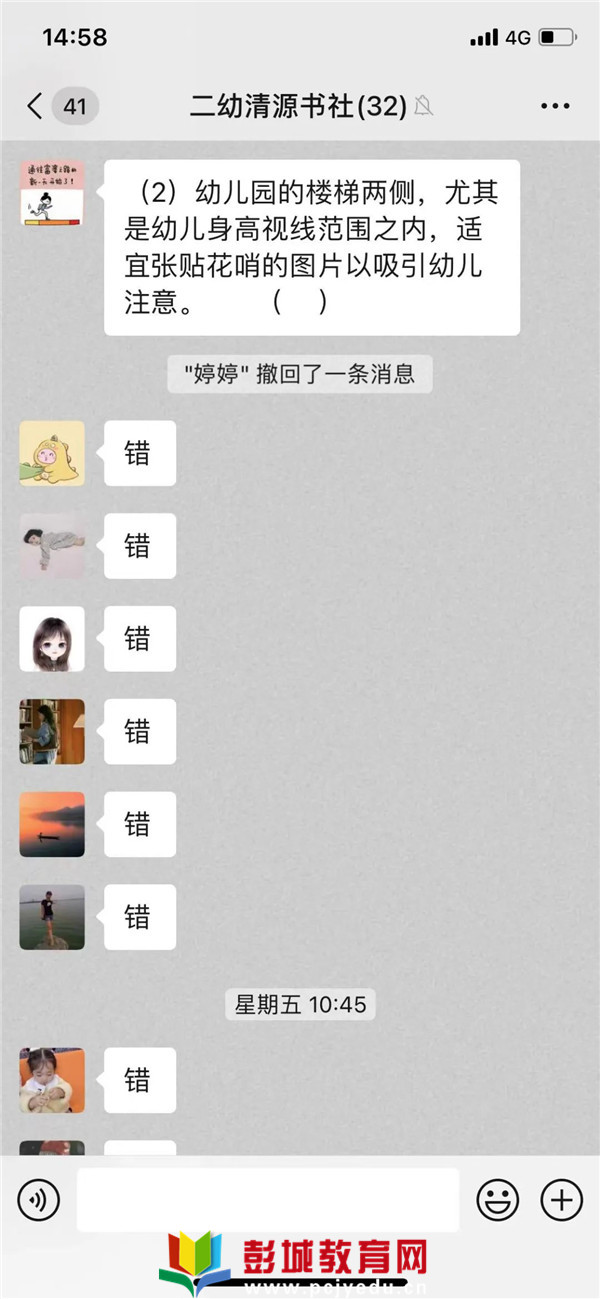Open the cartoon girl avatar profile
Image resolution: width=600 pixels, height=1299 pixels.
pyautogui.click(x=52, y=638)
